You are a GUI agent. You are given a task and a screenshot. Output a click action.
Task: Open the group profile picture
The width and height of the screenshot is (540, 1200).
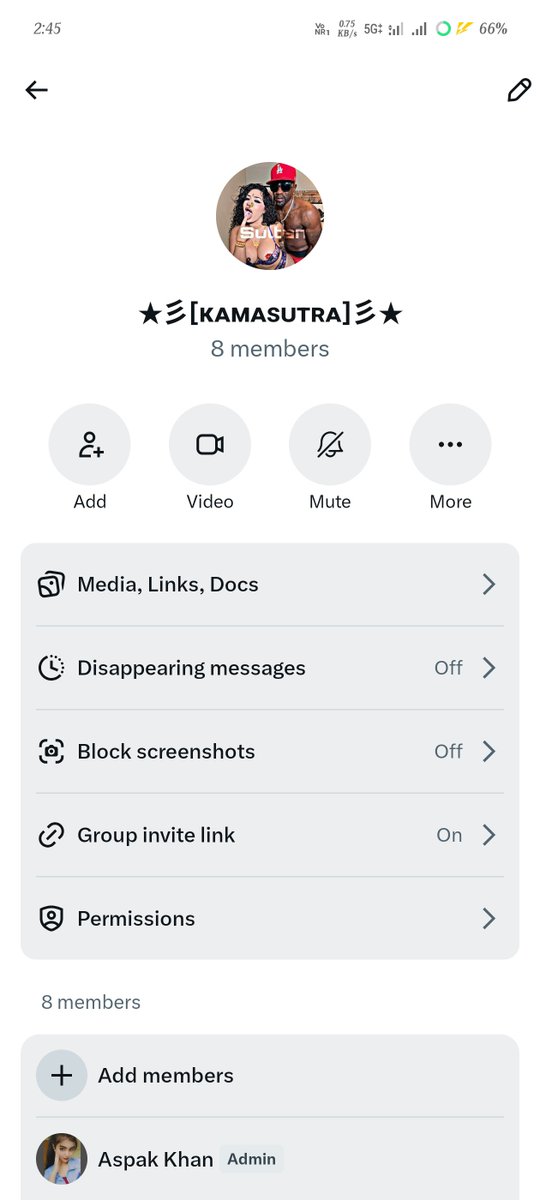click(270, 216)
